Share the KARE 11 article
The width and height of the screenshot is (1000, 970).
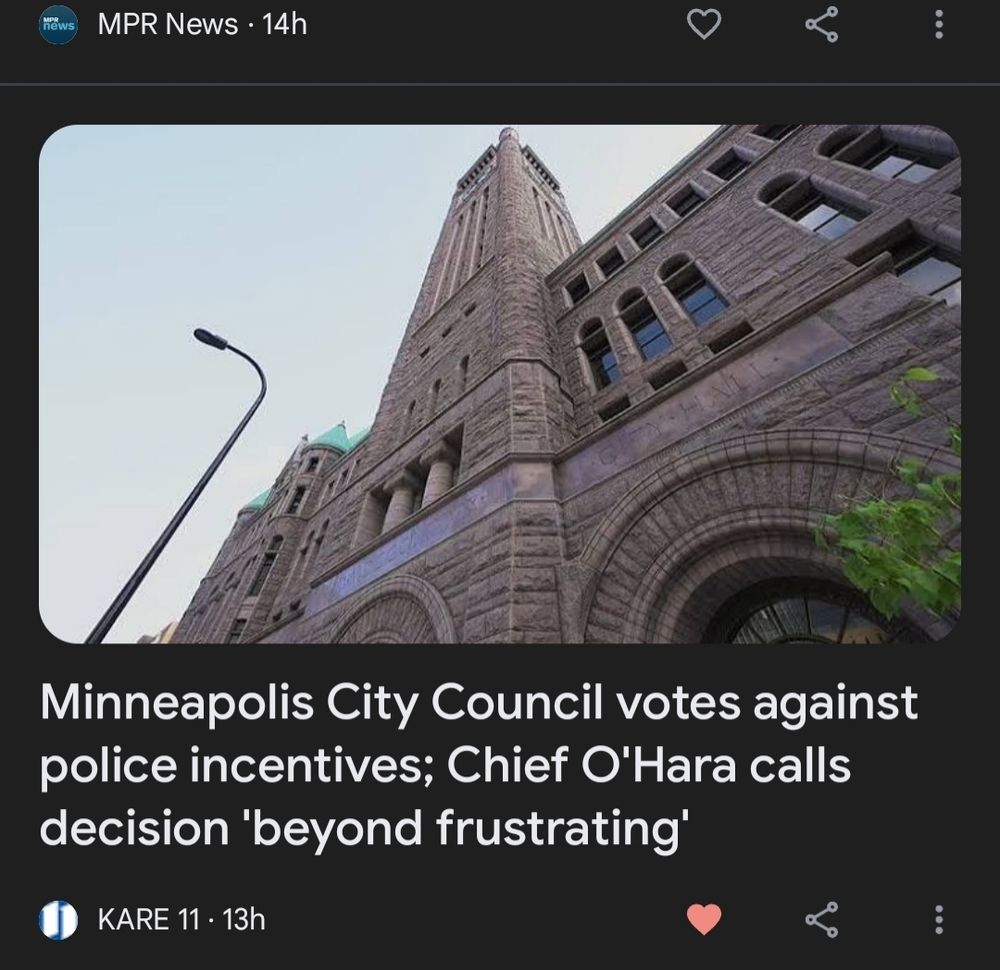[x=821, y=918]
